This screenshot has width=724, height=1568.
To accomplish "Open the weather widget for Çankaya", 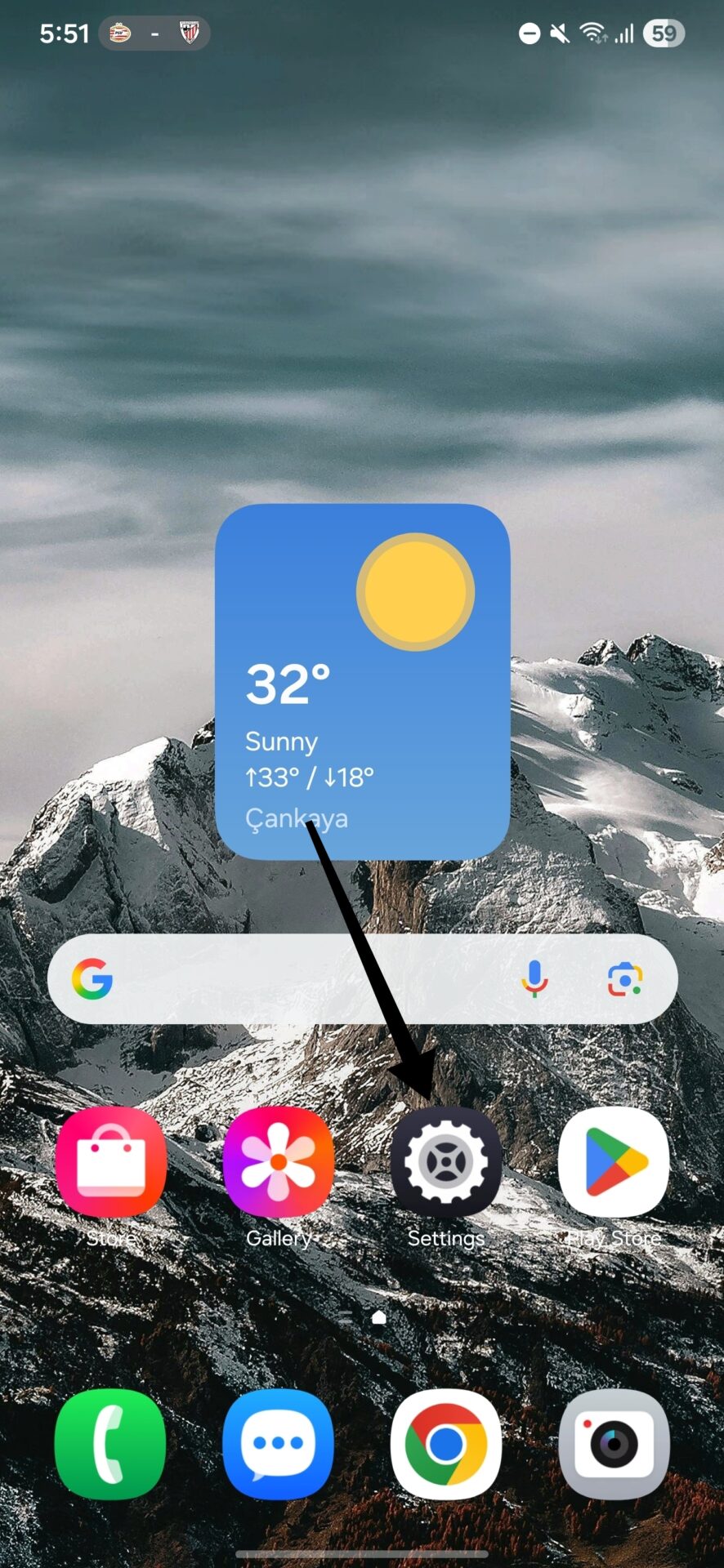I will (363, 681).
